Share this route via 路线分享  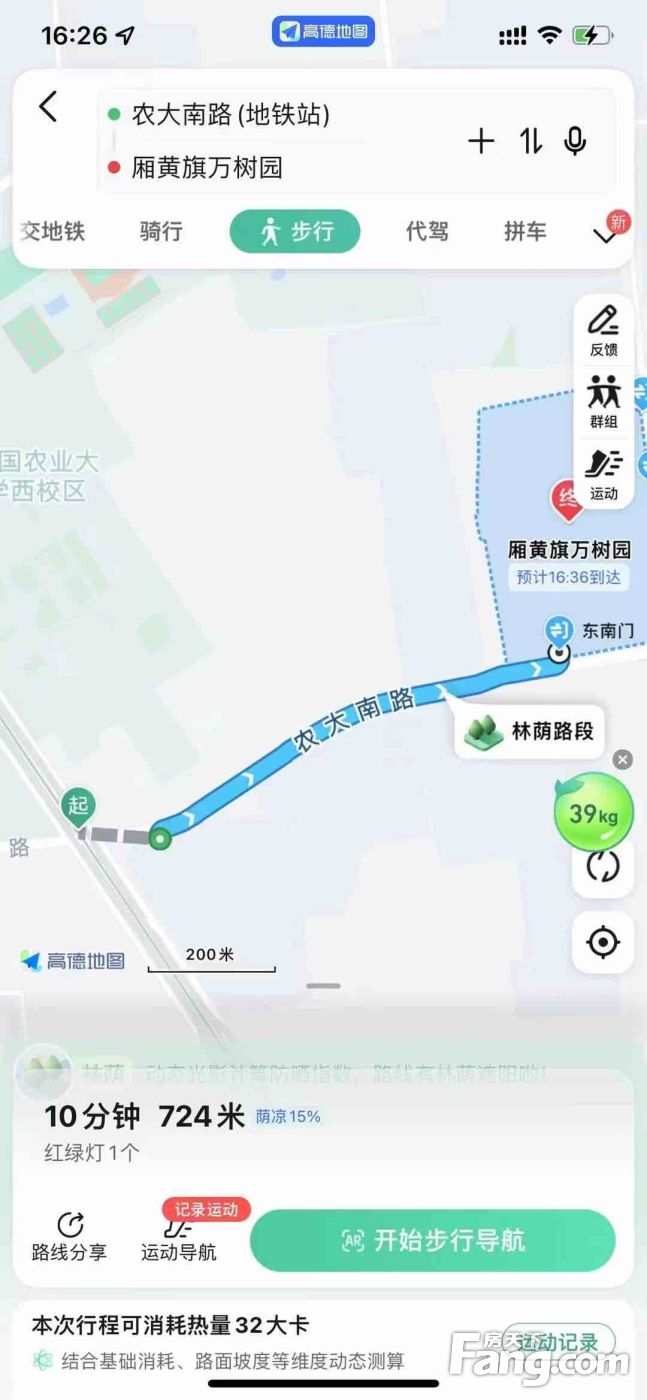(69, 1236)
